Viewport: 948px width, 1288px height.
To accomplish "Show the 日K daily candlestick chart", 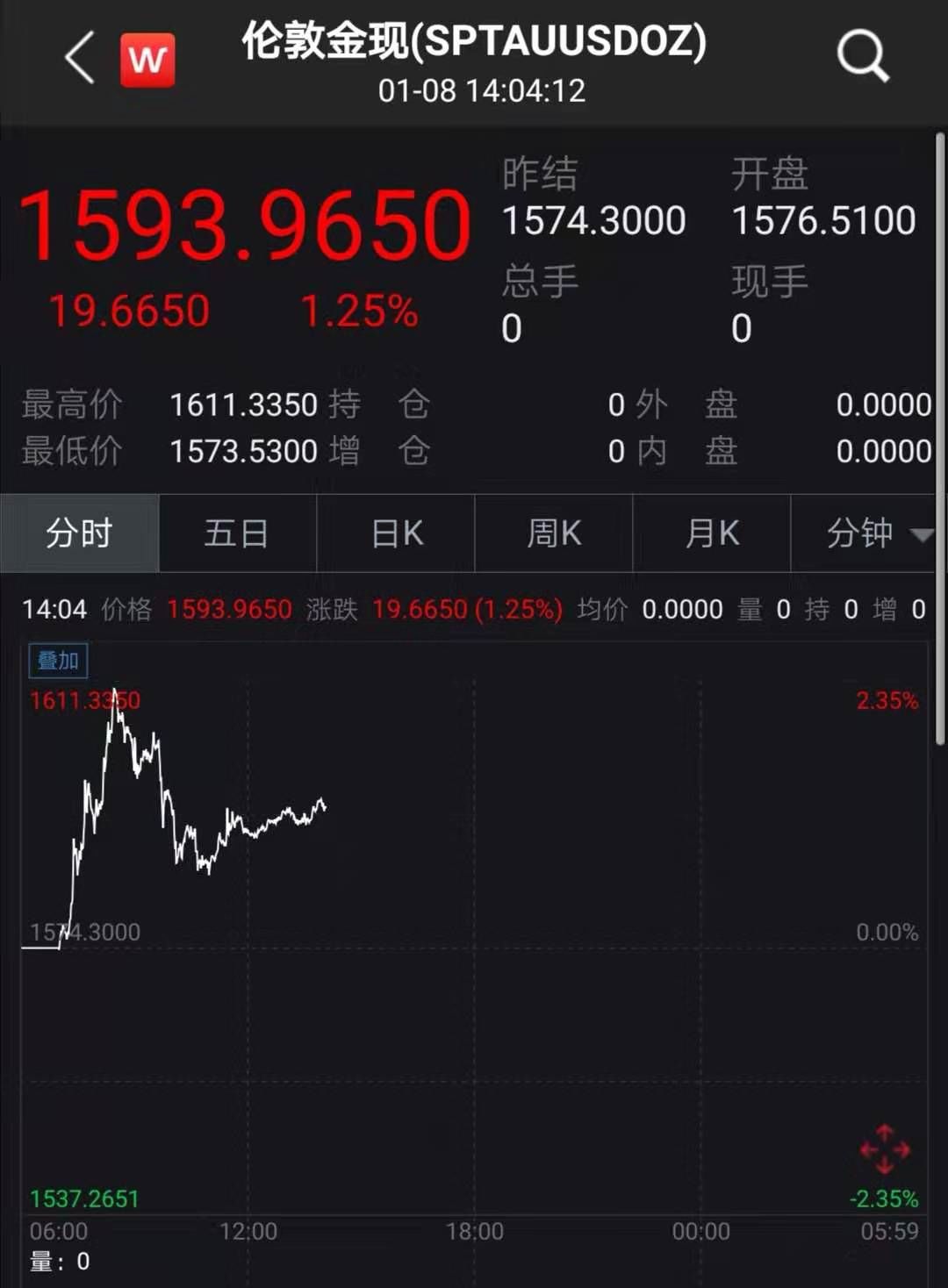I will [396, 533].
